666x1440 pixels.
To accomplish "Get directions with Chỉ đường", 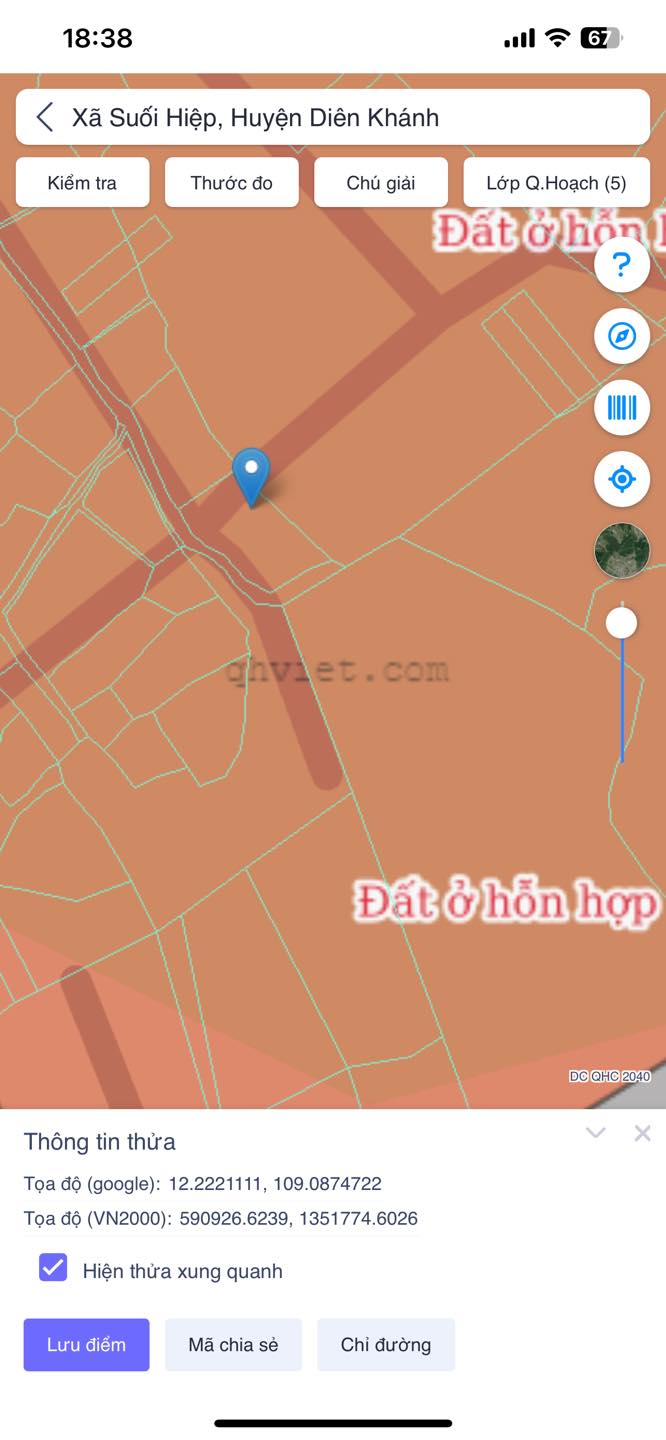I will tap(386, 1344).
